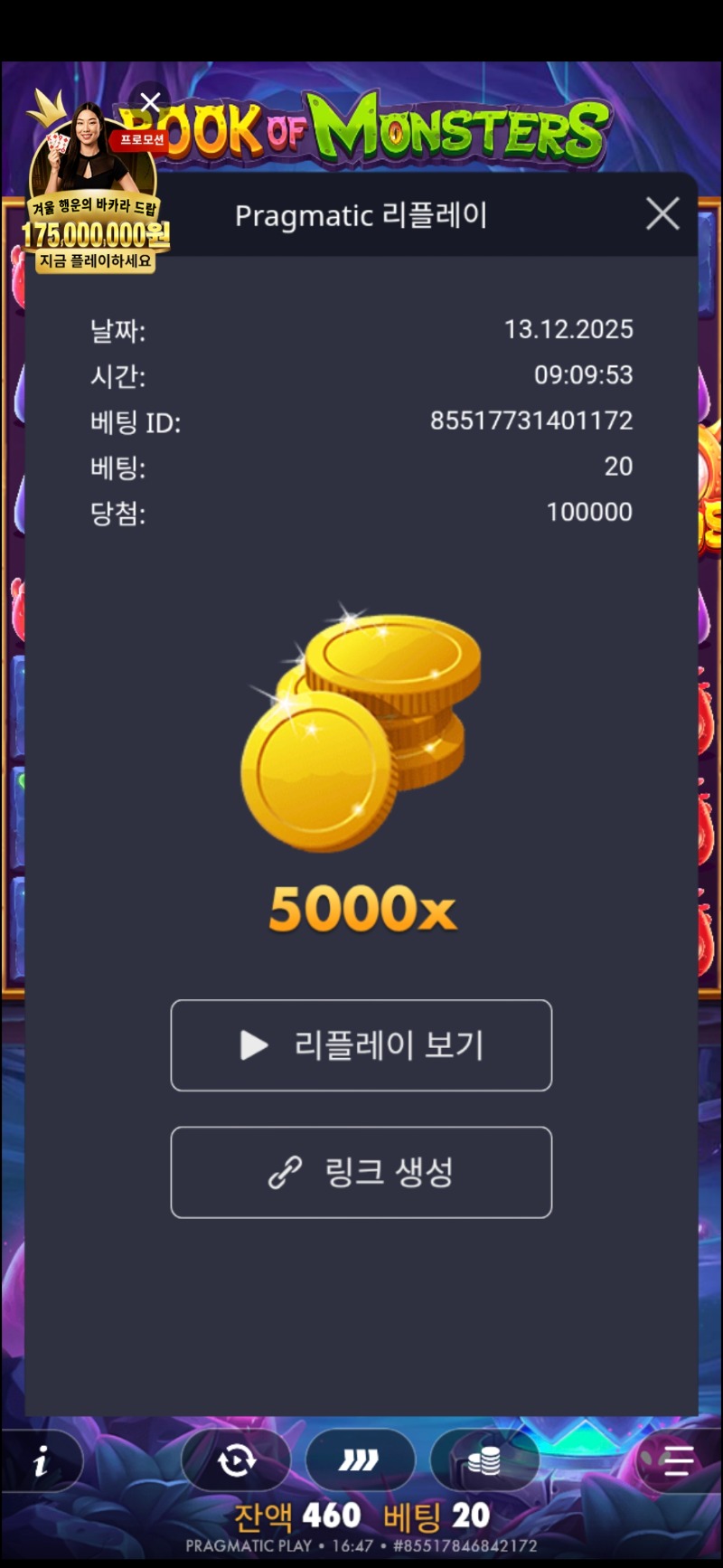Watch the replay with 리플레이 보기
This screenshot has width=723, height=1568.
[x=361, y=1045]
